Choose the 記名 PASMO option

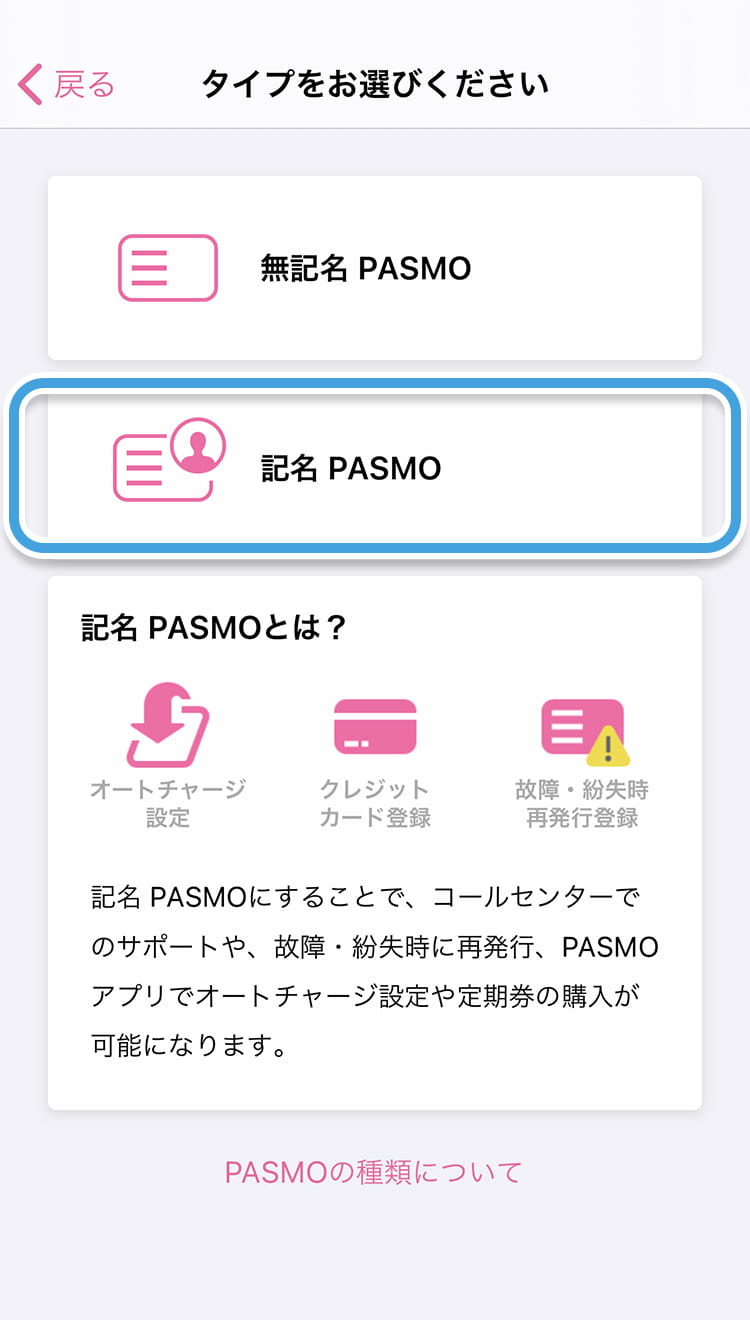375,467
